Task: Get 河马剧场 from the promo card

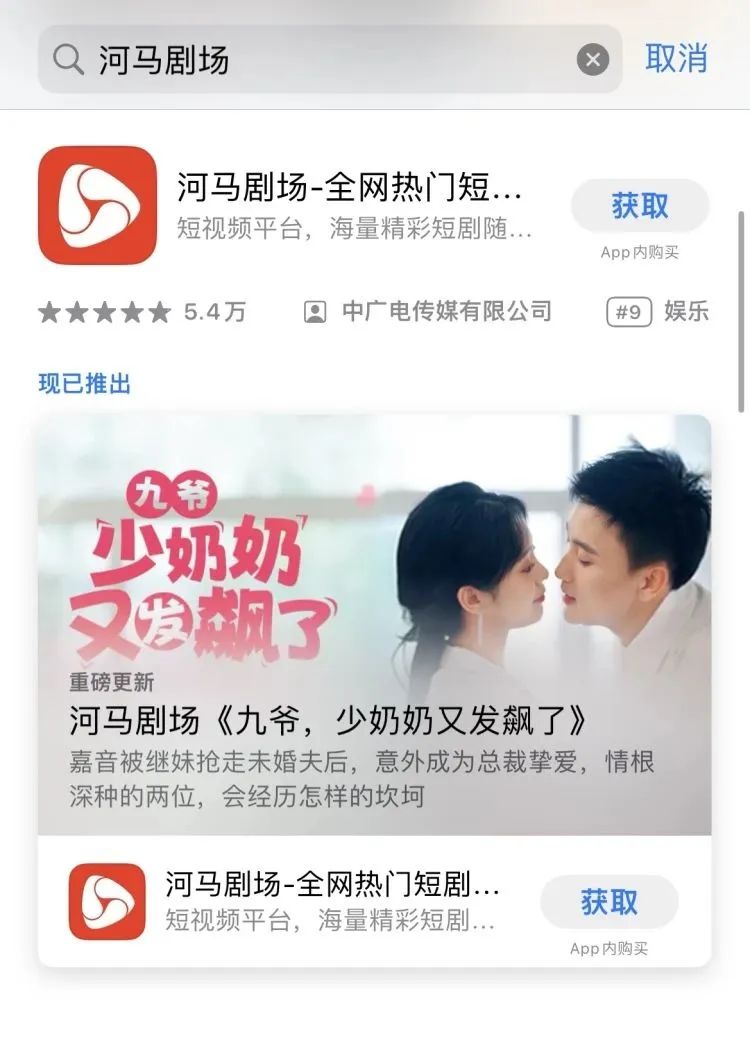Action: coord(609,903)
